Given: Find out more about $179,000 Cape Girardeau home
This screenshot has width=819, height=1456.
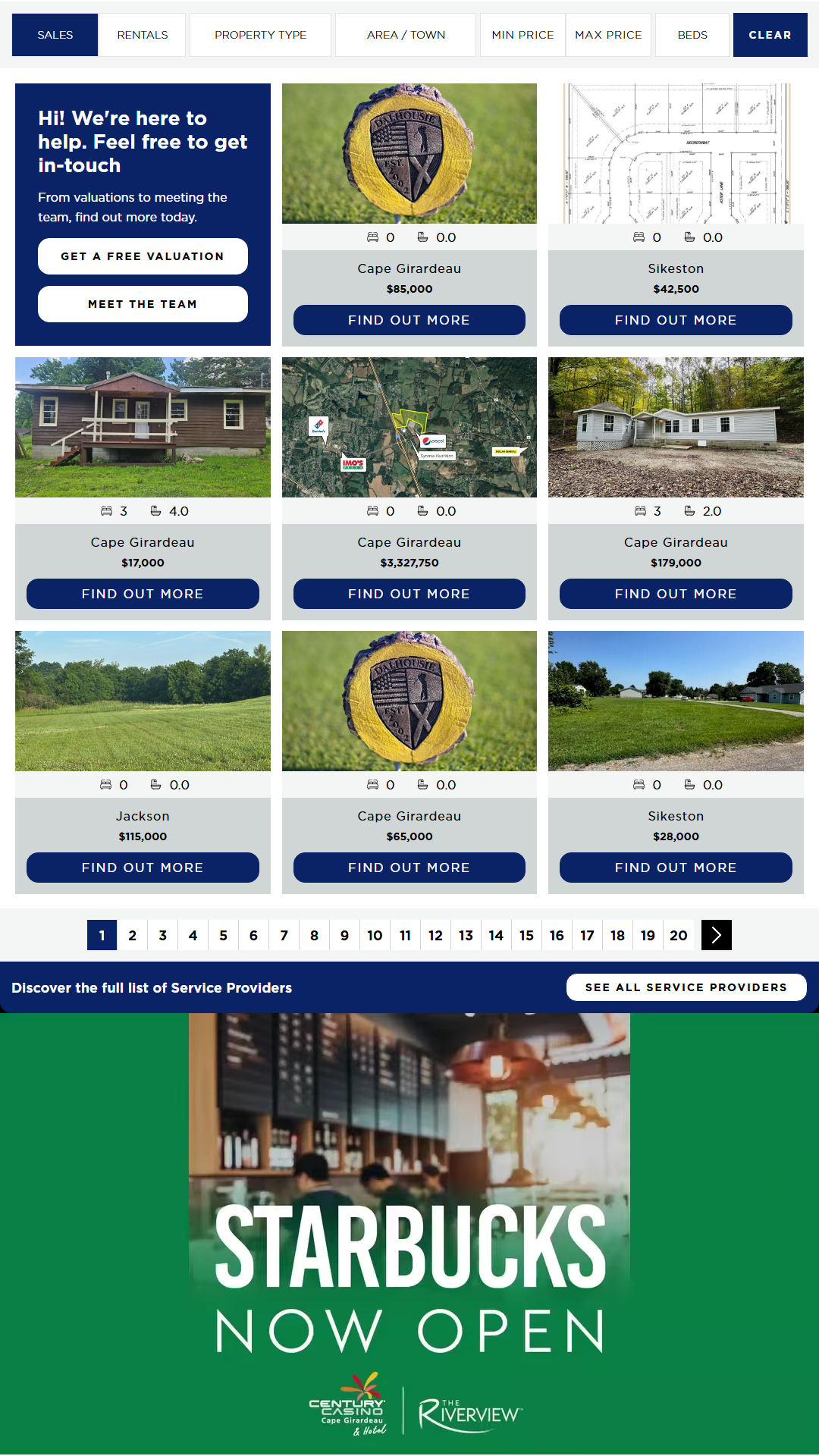Looking at the screenshot, I should click(676, 594).
